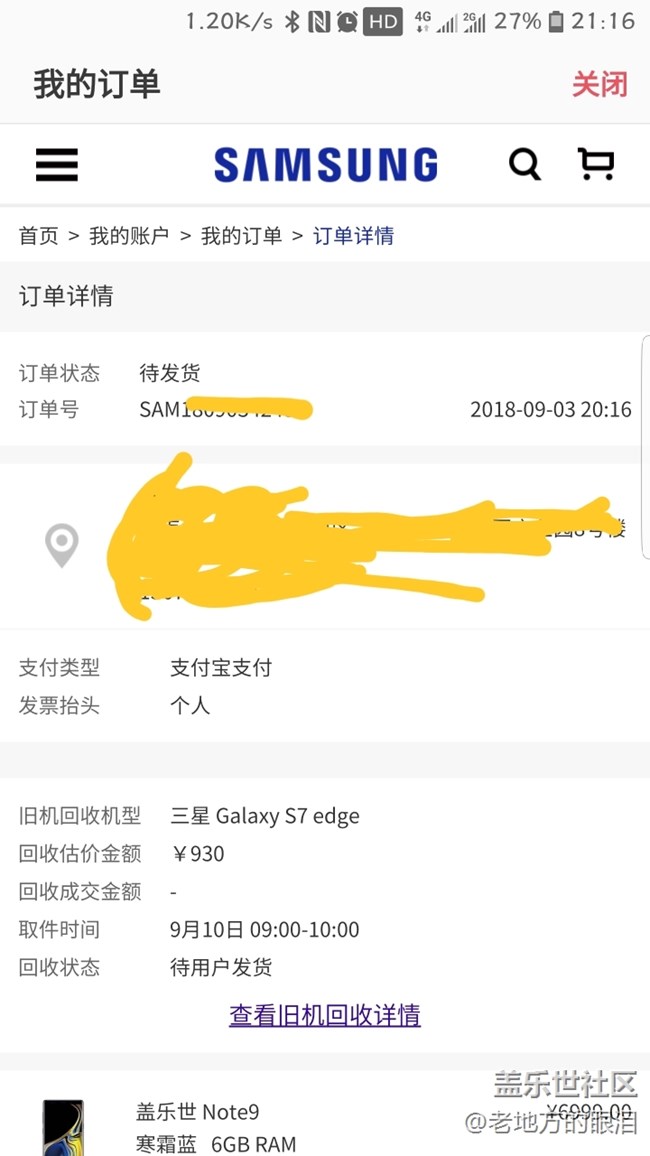Tap 关闭 to close the order page
This screenshot has height=1156, width=650.
pyautogui.click(x=600, y=85)
